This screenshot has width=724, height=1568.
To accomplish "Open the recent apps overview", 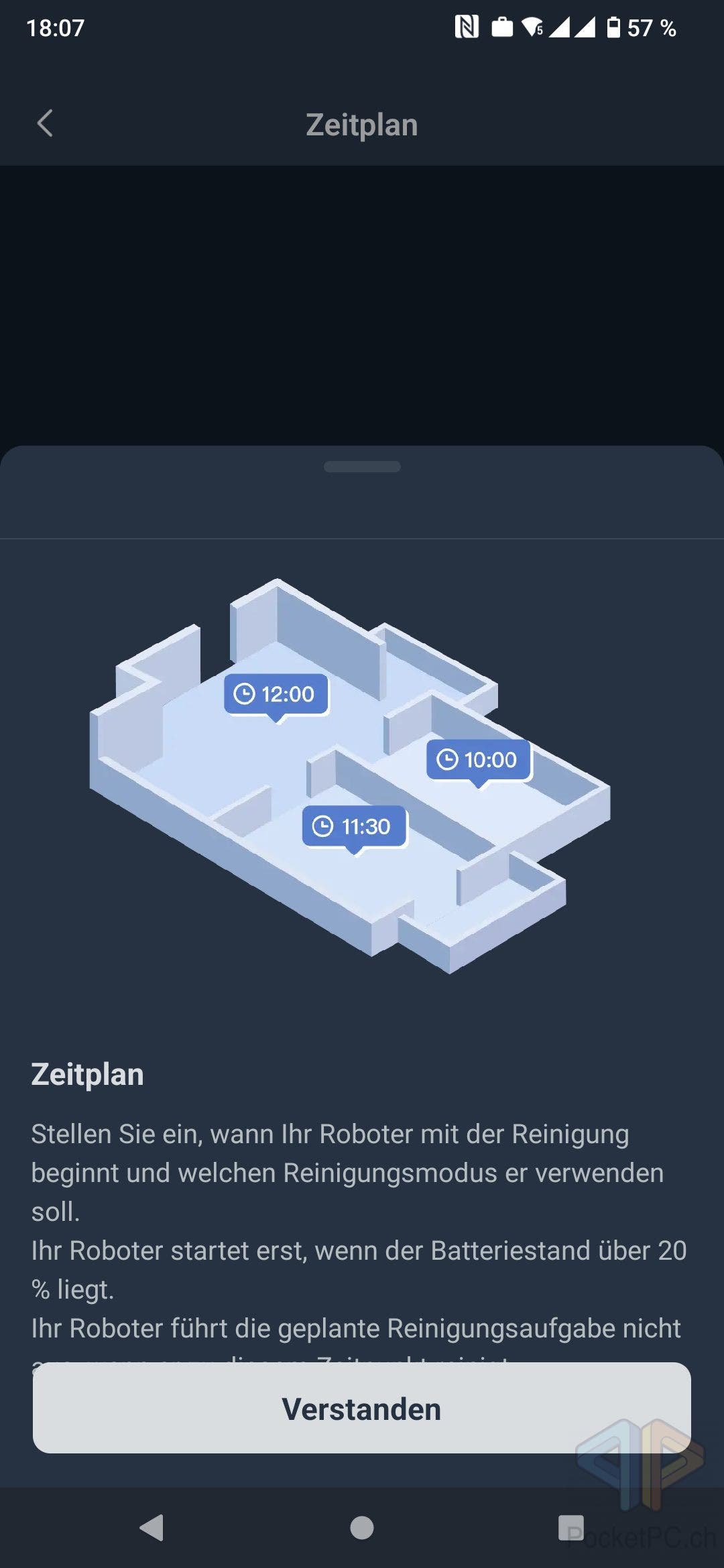I will click(x=571, y=1528).
